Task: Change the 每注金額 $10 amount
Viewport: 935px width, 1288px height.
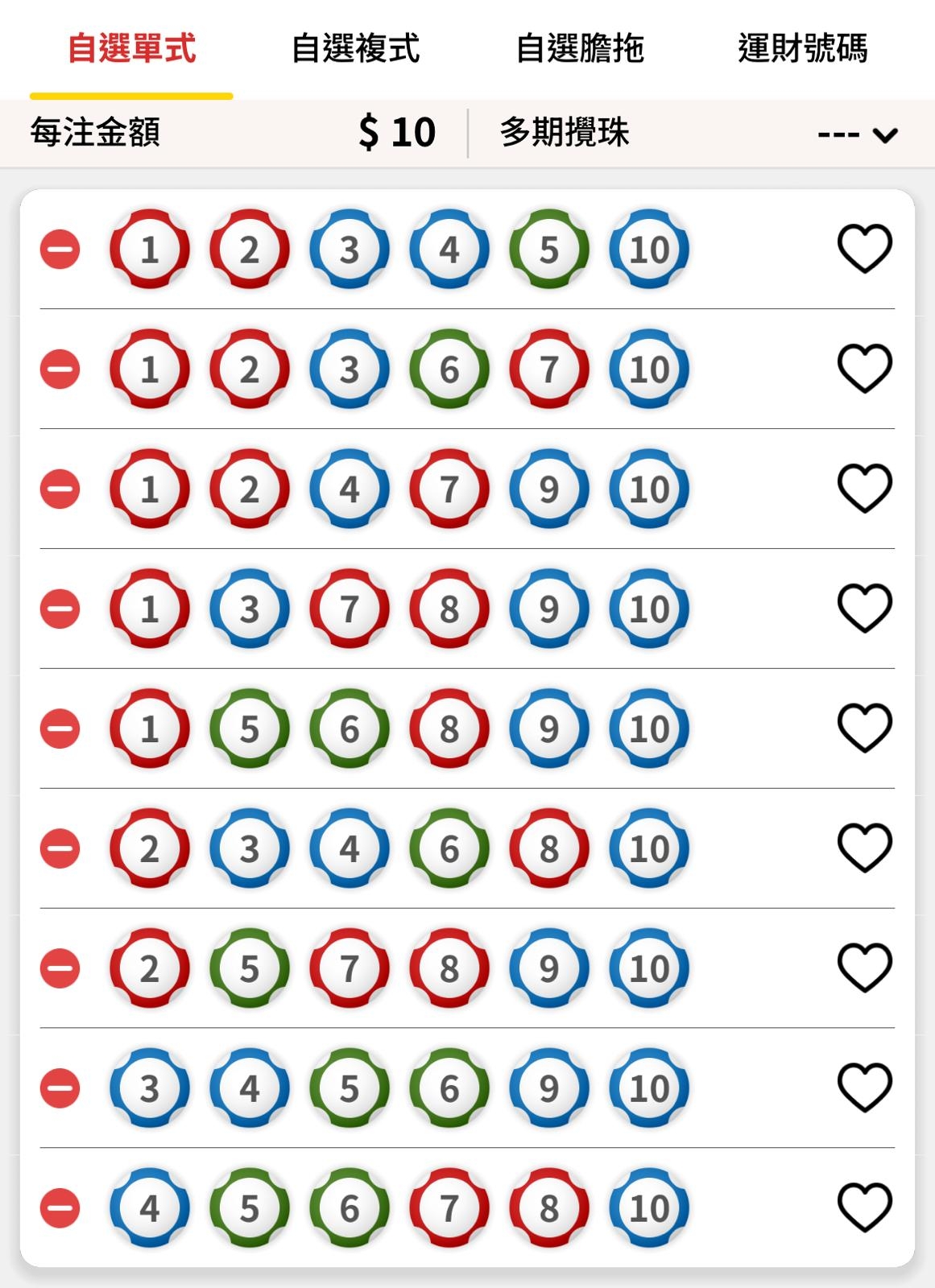Action: [x=397, y=132]
